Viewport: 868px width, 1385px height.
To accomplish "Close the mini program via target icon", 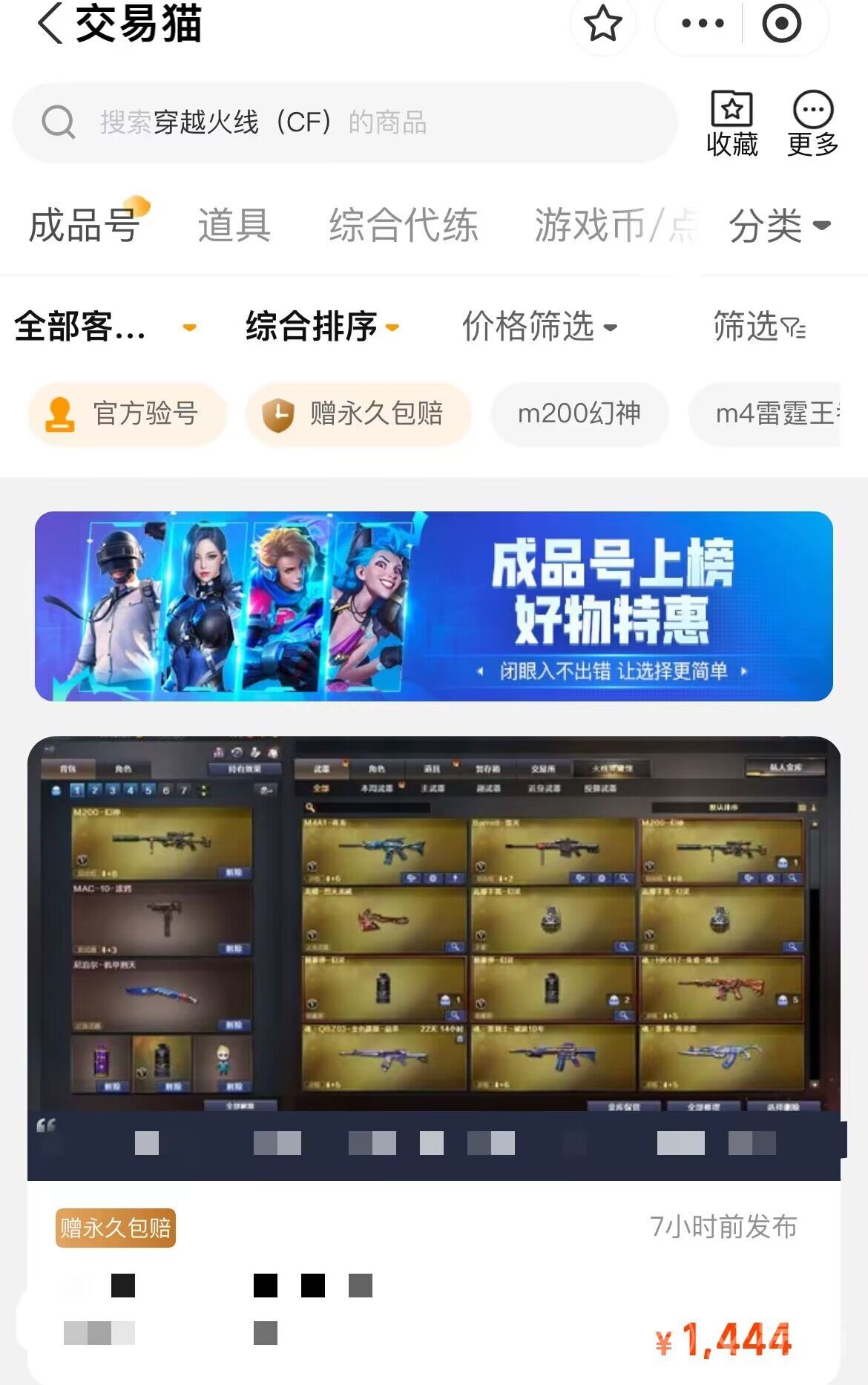I will tap(781, 24).
